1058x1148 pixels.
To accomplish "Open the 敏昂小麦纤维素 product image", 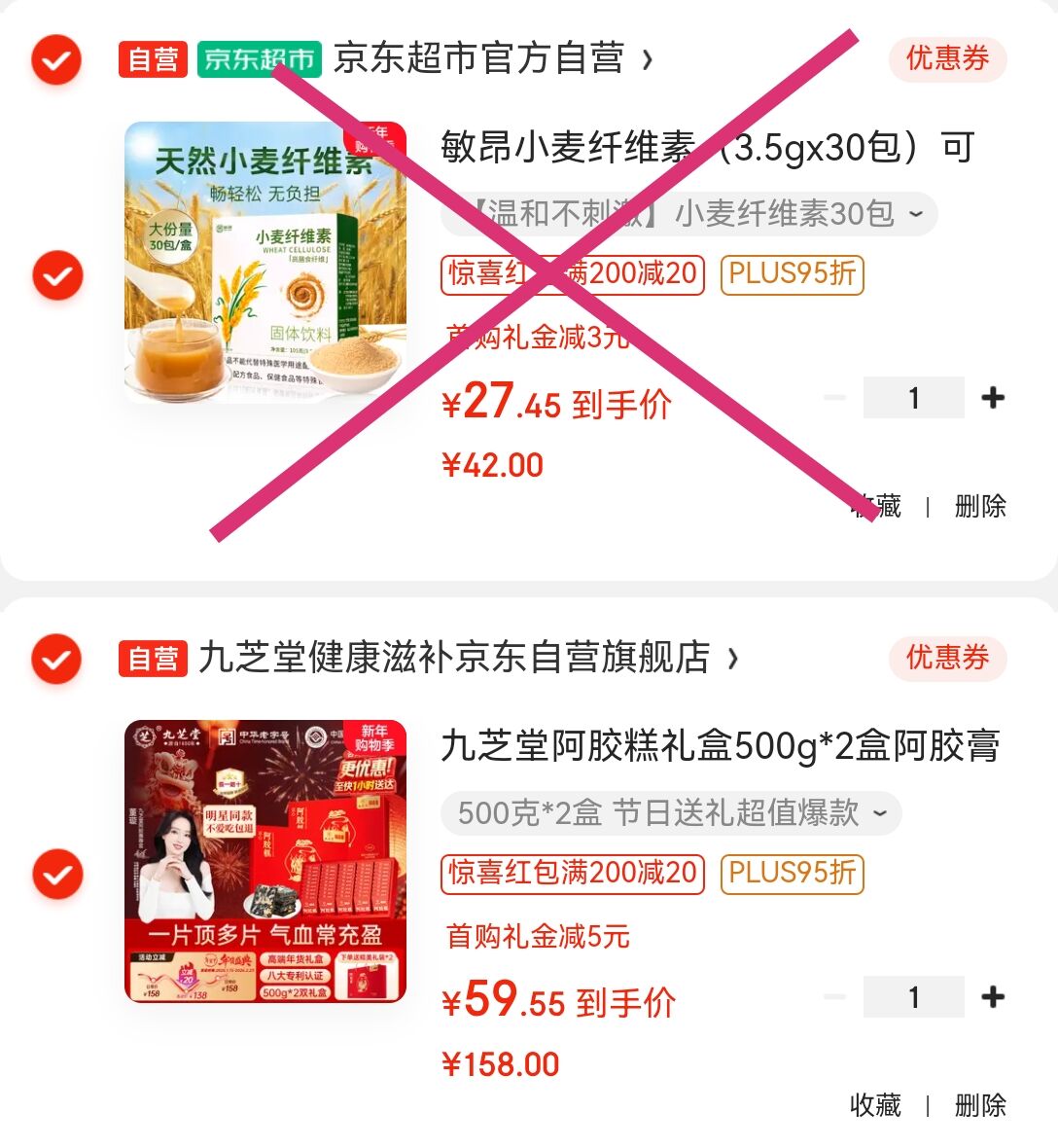I will 265,263.
